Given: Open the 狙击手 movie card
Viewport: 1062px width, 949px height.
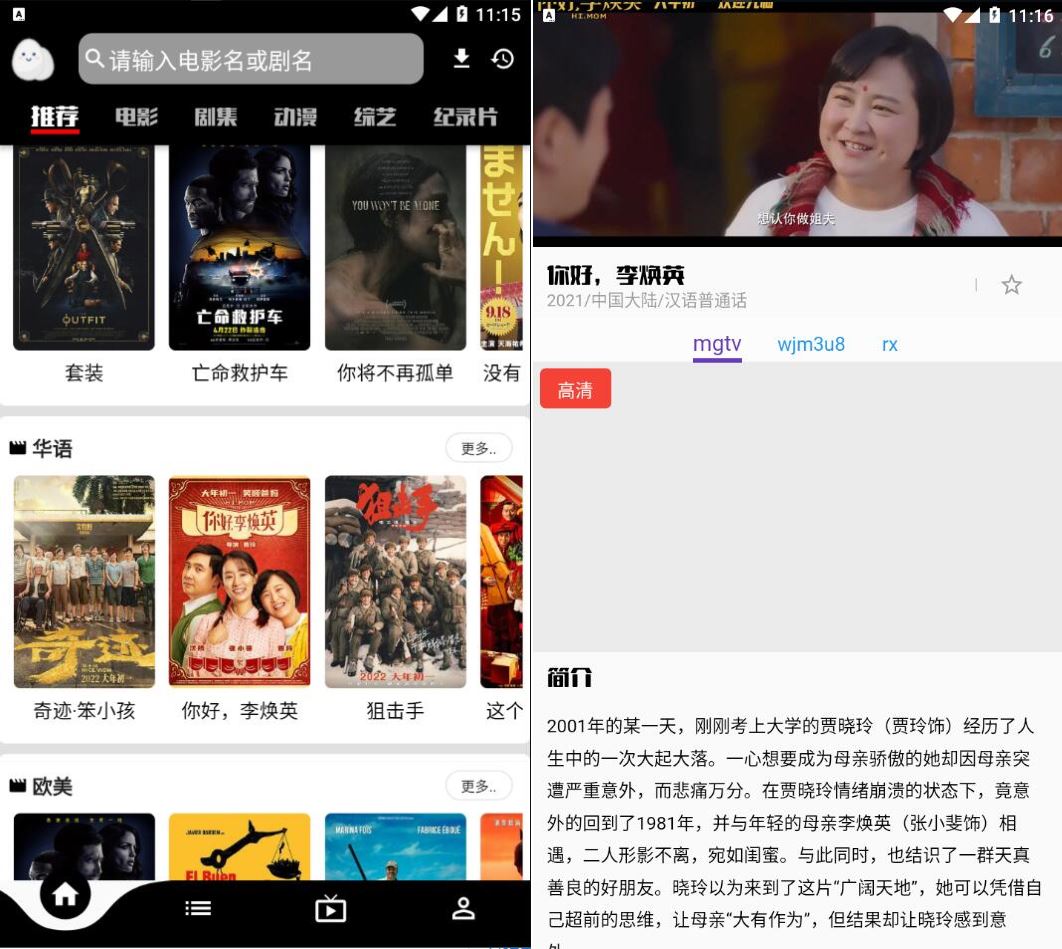Looking at the screenshot, I should tap(395, 582).
